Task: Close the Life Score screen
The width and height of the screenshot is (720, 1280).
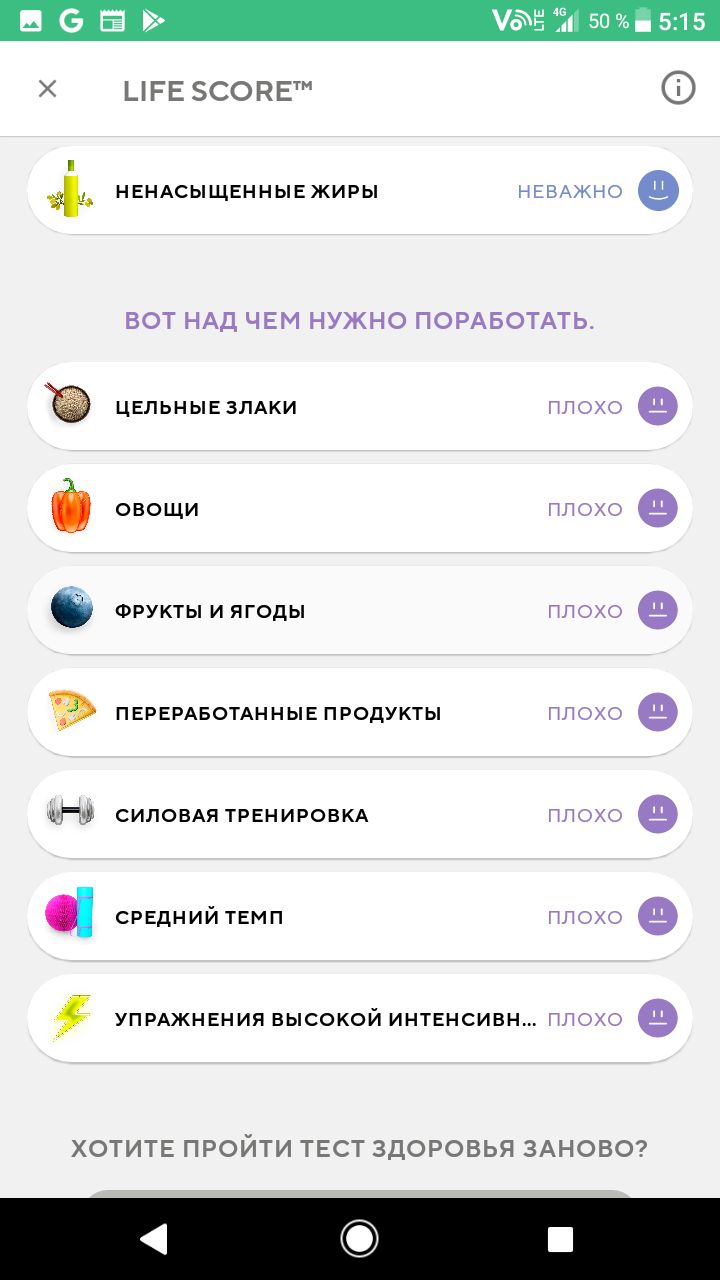Action: point(47,89)
